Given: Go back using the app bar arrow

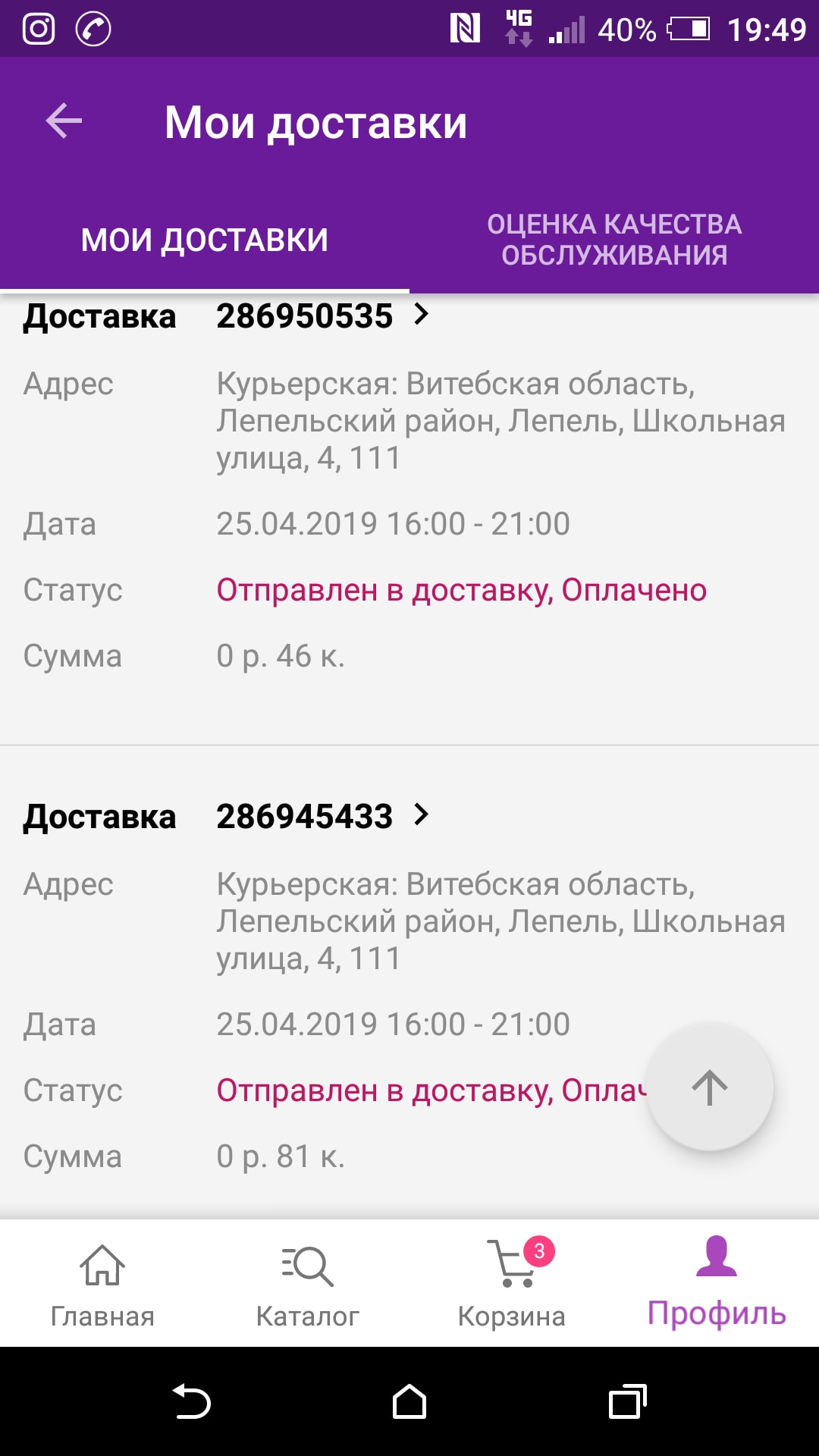Looking at the screenshot, I should click(64, 121).
